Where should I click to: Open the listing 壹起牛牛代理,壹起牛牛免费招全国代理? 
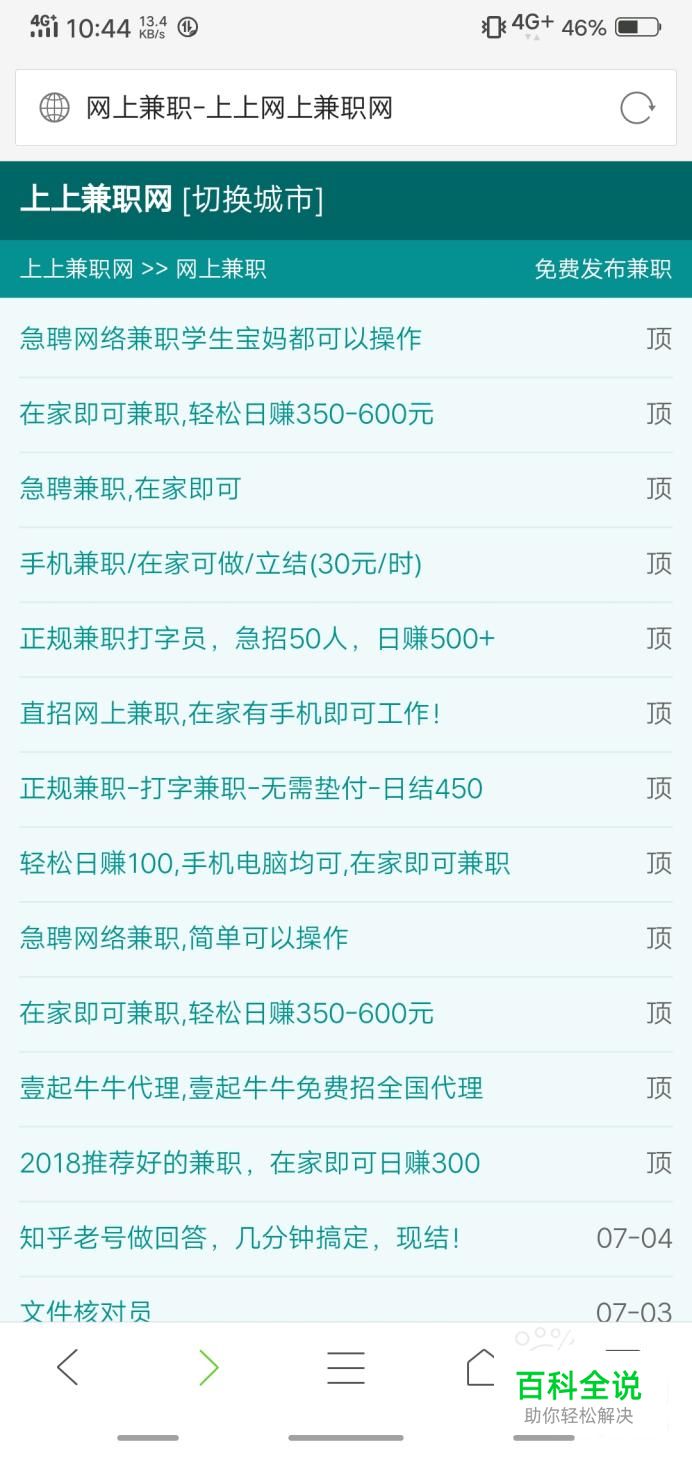pyautogui.click(x=251, y=1088)
